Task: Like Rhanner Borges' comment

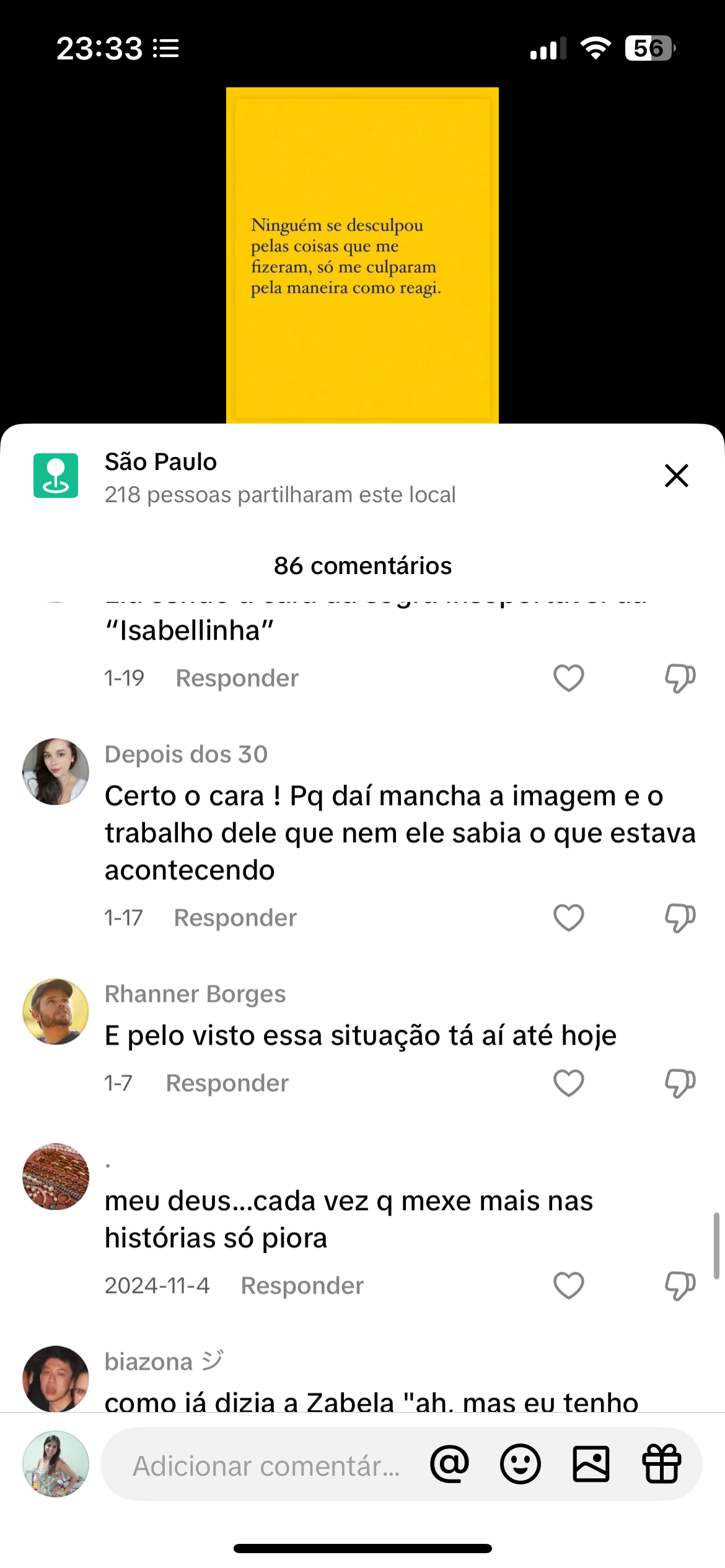Action: [568, 1082]
